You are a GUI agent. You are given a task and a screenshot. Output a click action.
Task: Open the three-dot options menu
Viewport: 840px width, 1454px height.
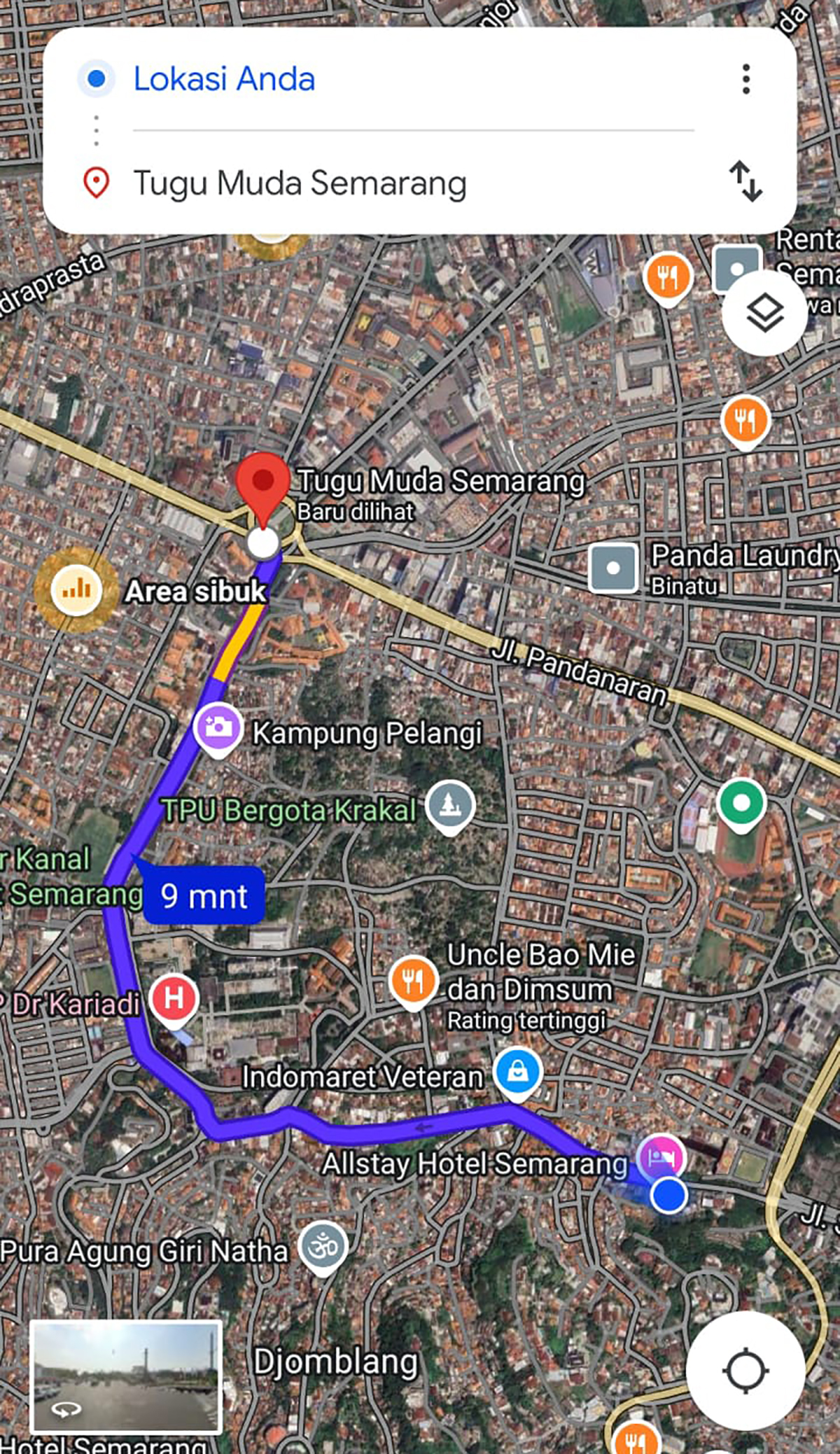tap(746, 79)
